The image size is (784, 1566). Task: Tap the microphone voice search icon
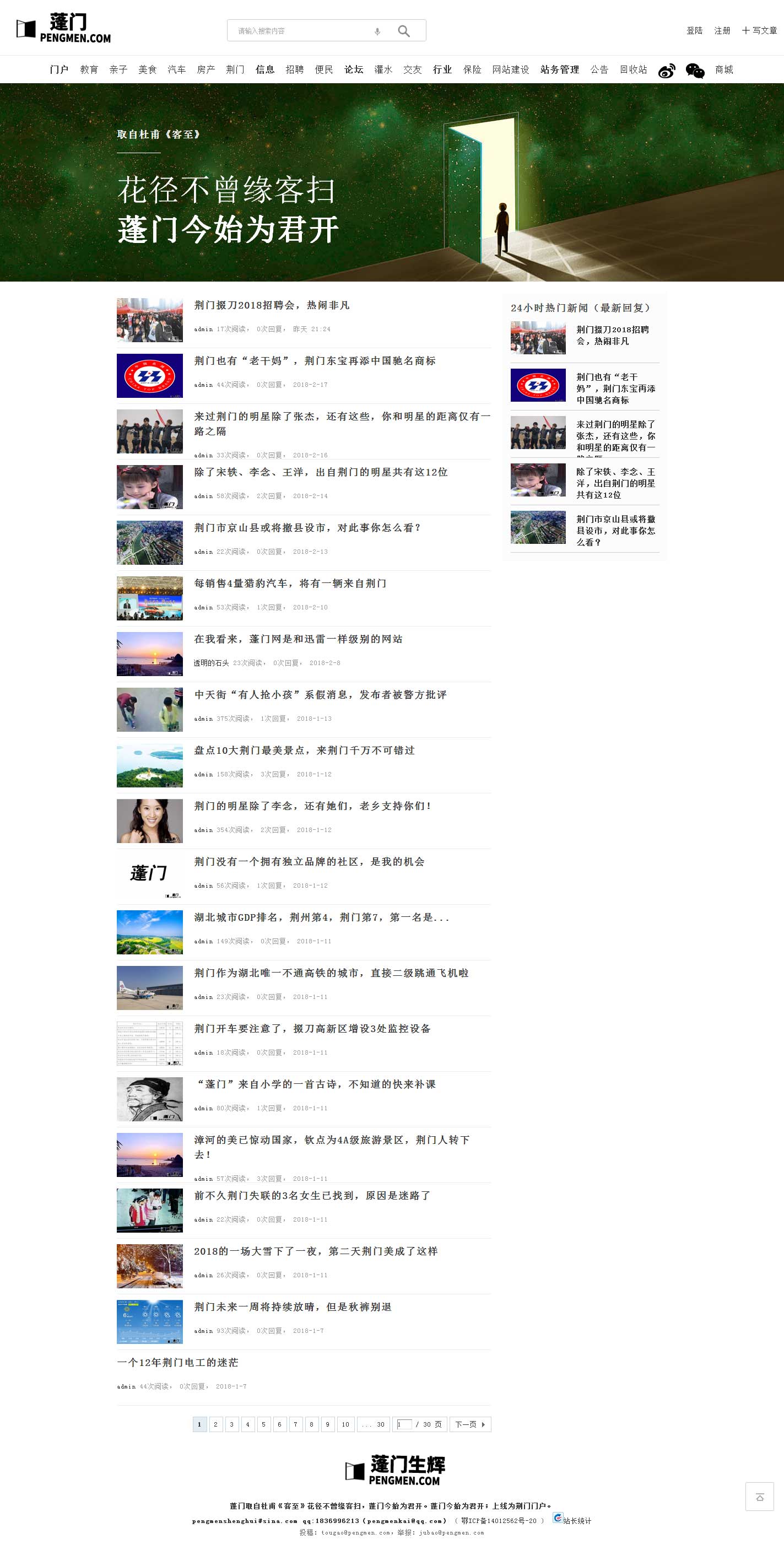pyautogui.click(x=377, y=31)
